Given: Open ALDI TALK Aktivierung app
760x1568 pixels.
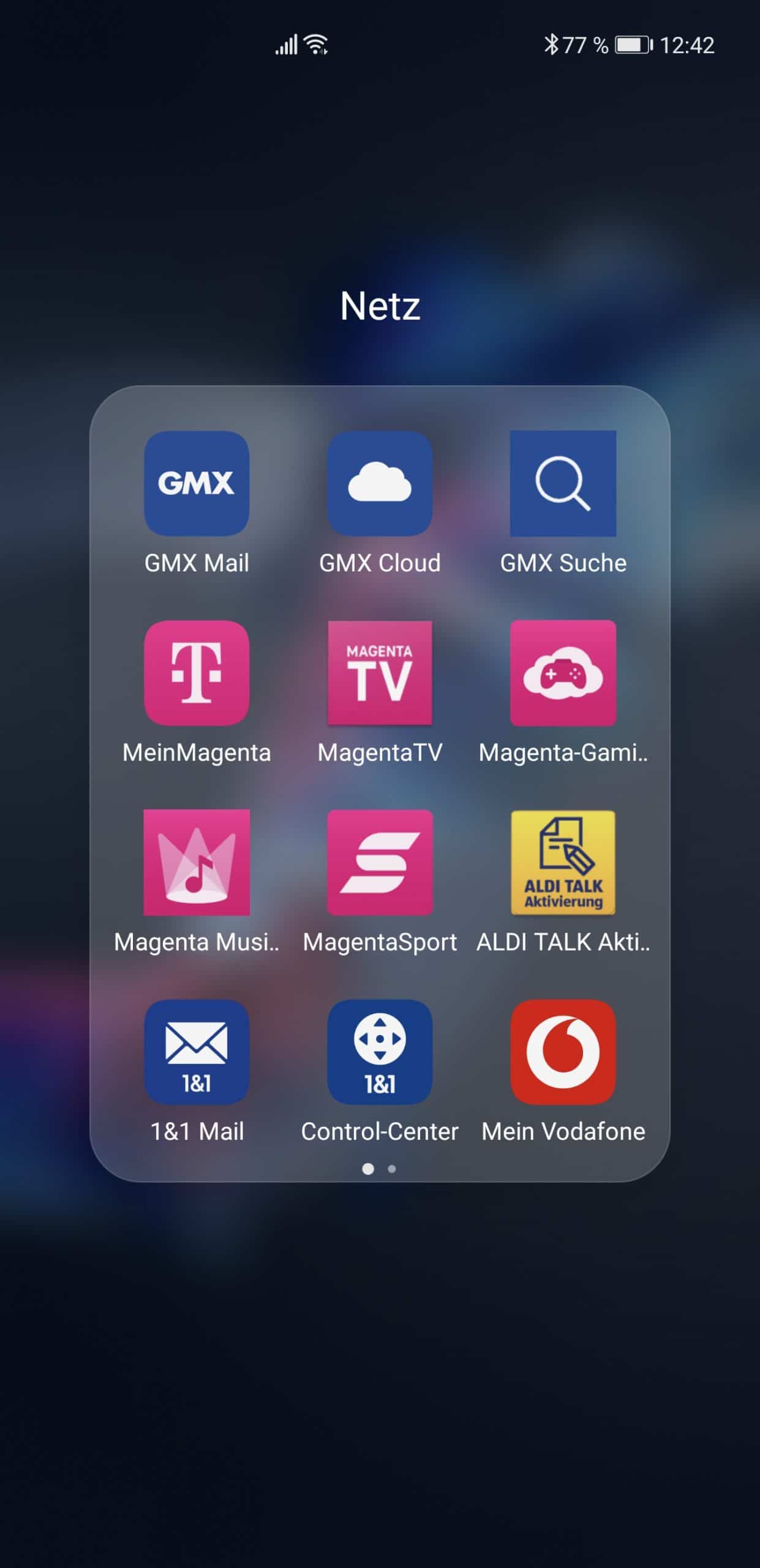Looking at the screenshot, I should (x=563, y=862).
